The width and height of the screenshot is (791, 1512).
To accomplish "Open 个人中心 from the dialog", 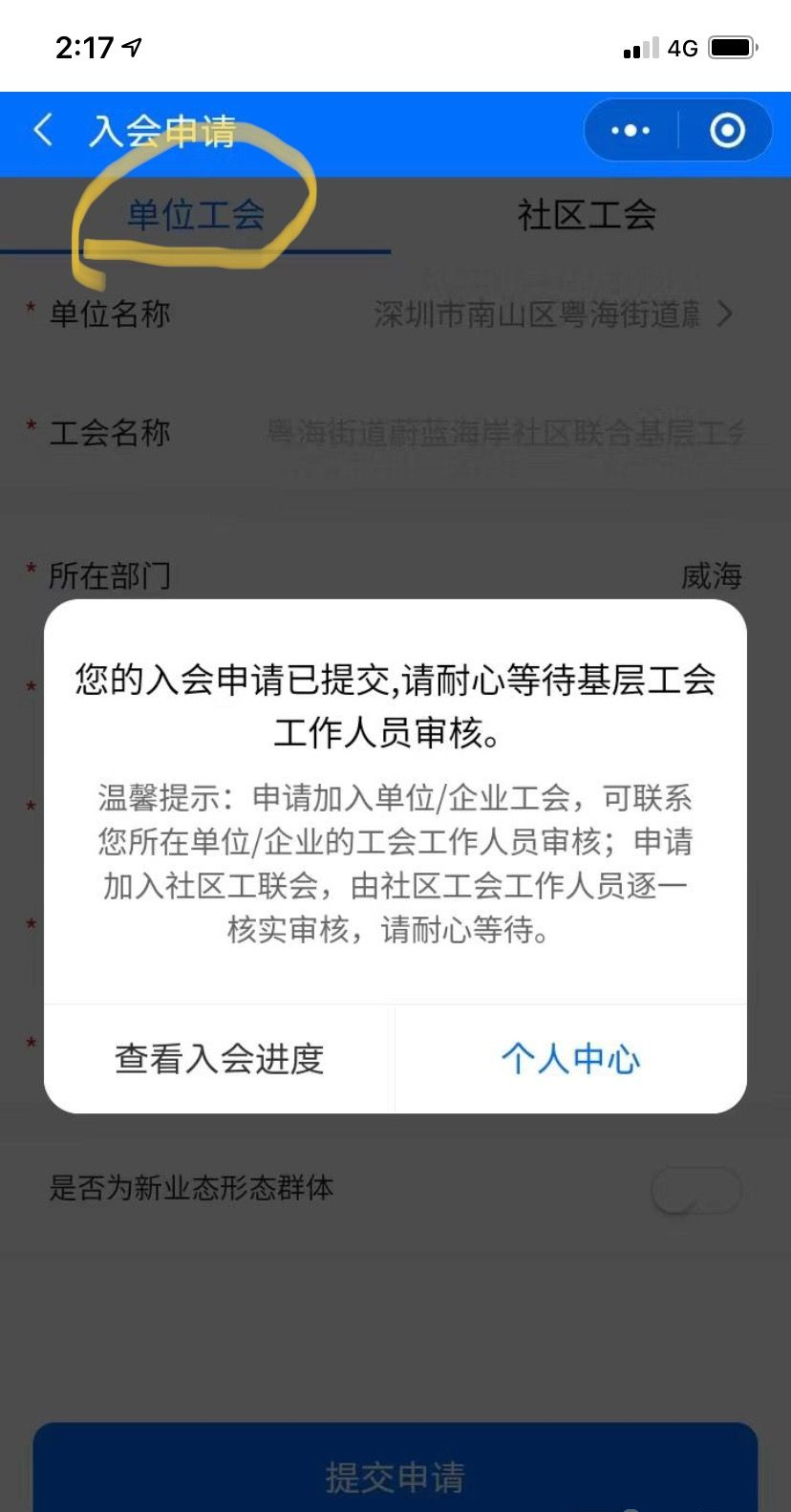I will 570,1059.
